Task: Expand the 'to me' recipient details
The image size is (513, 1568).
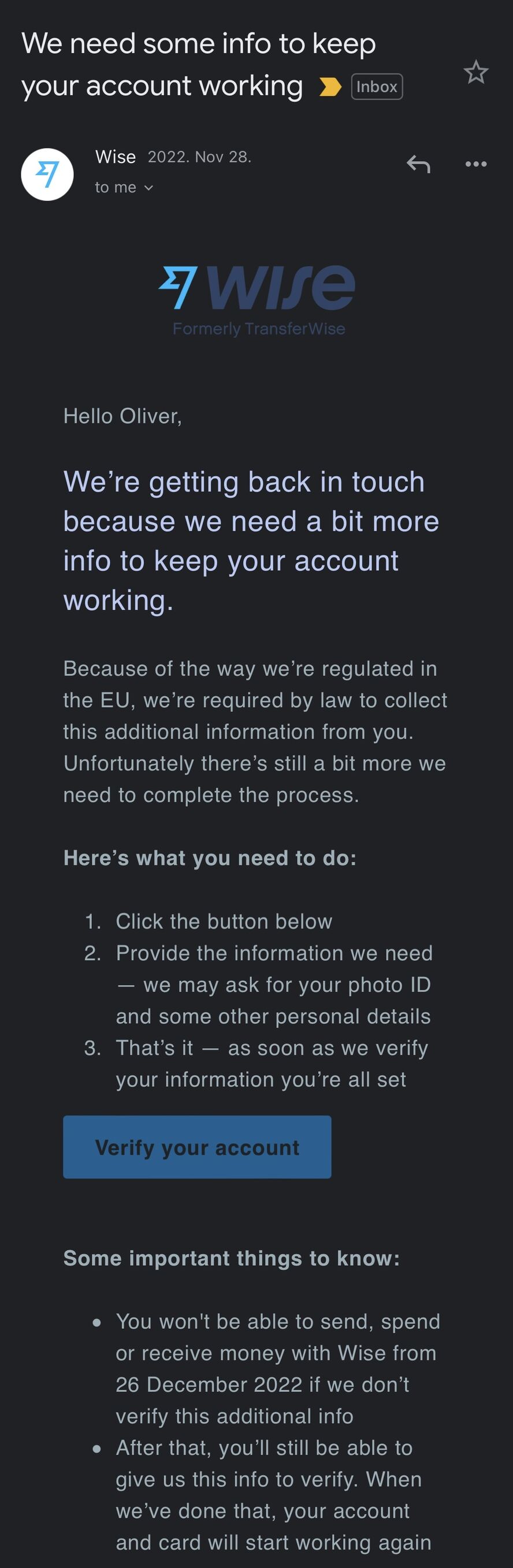Action: [x=124, y=187]
